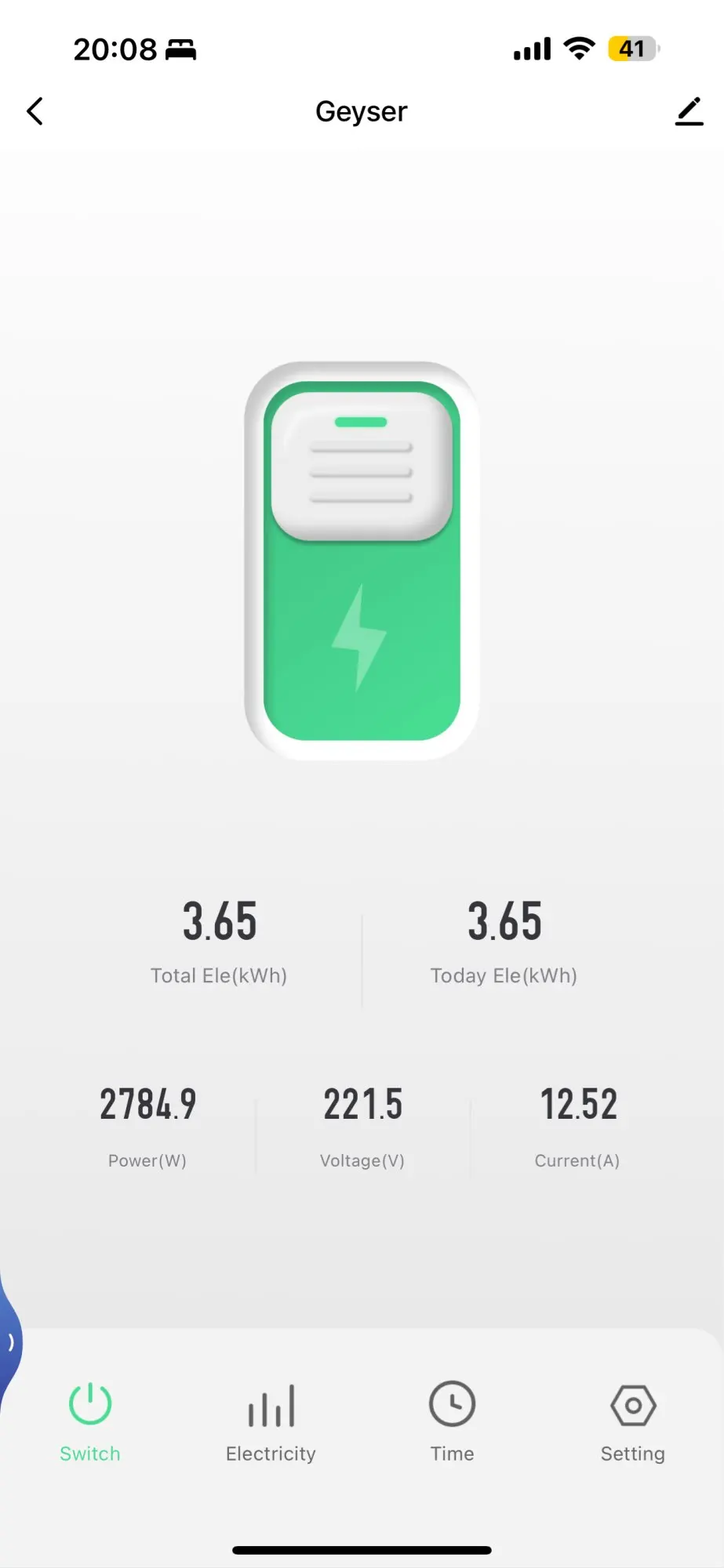Expand the blue side handle
This screenshot has width=724, height=1568.
pos(9,1342)
